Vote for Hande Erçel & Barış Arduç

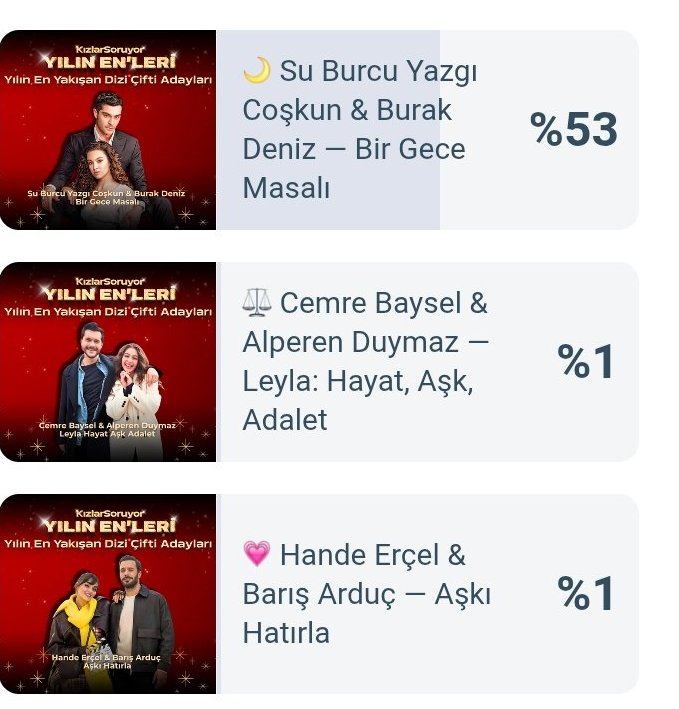366,594
